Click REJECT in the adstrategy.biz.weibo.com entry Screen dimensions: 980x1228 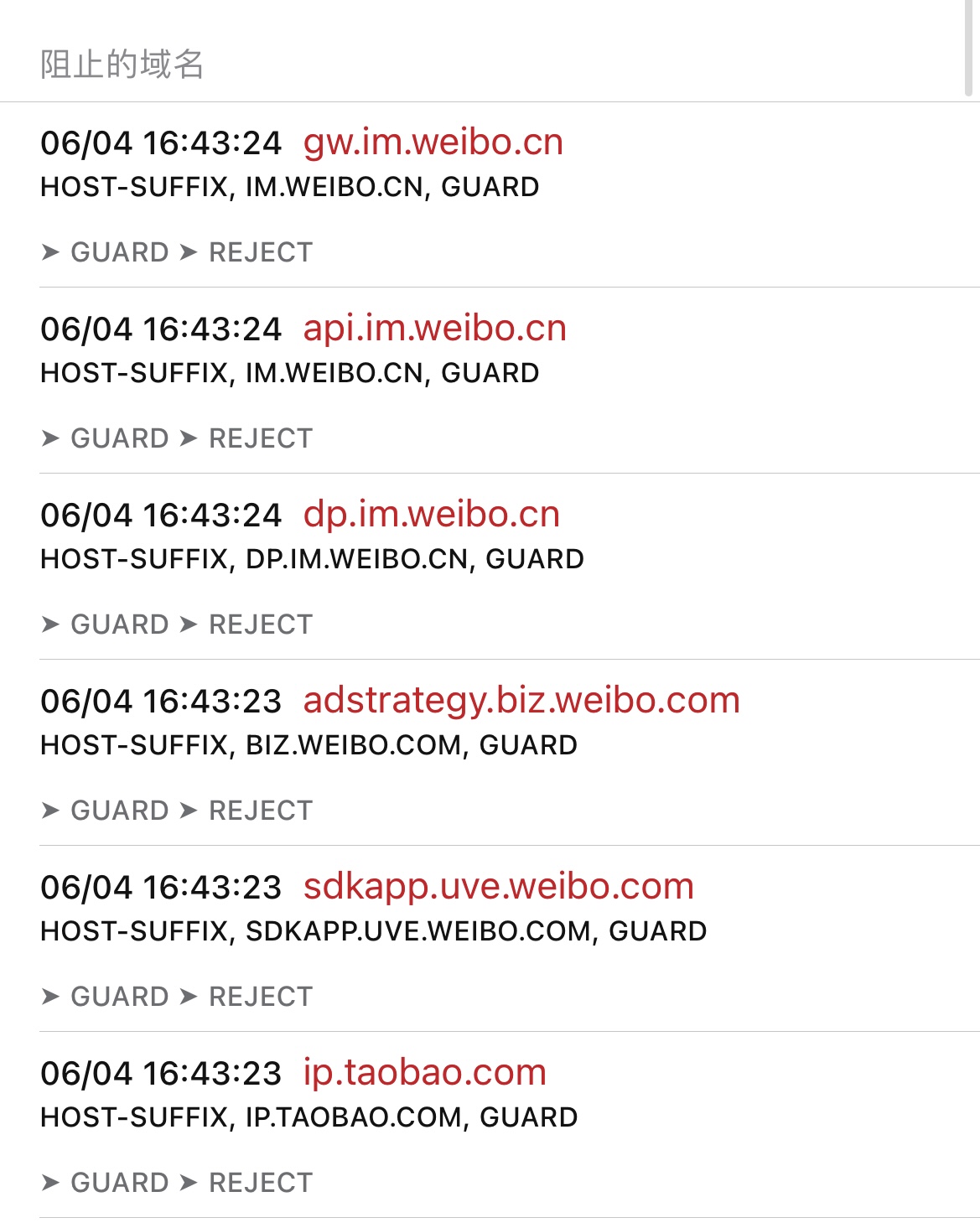(x=261, y=809)
